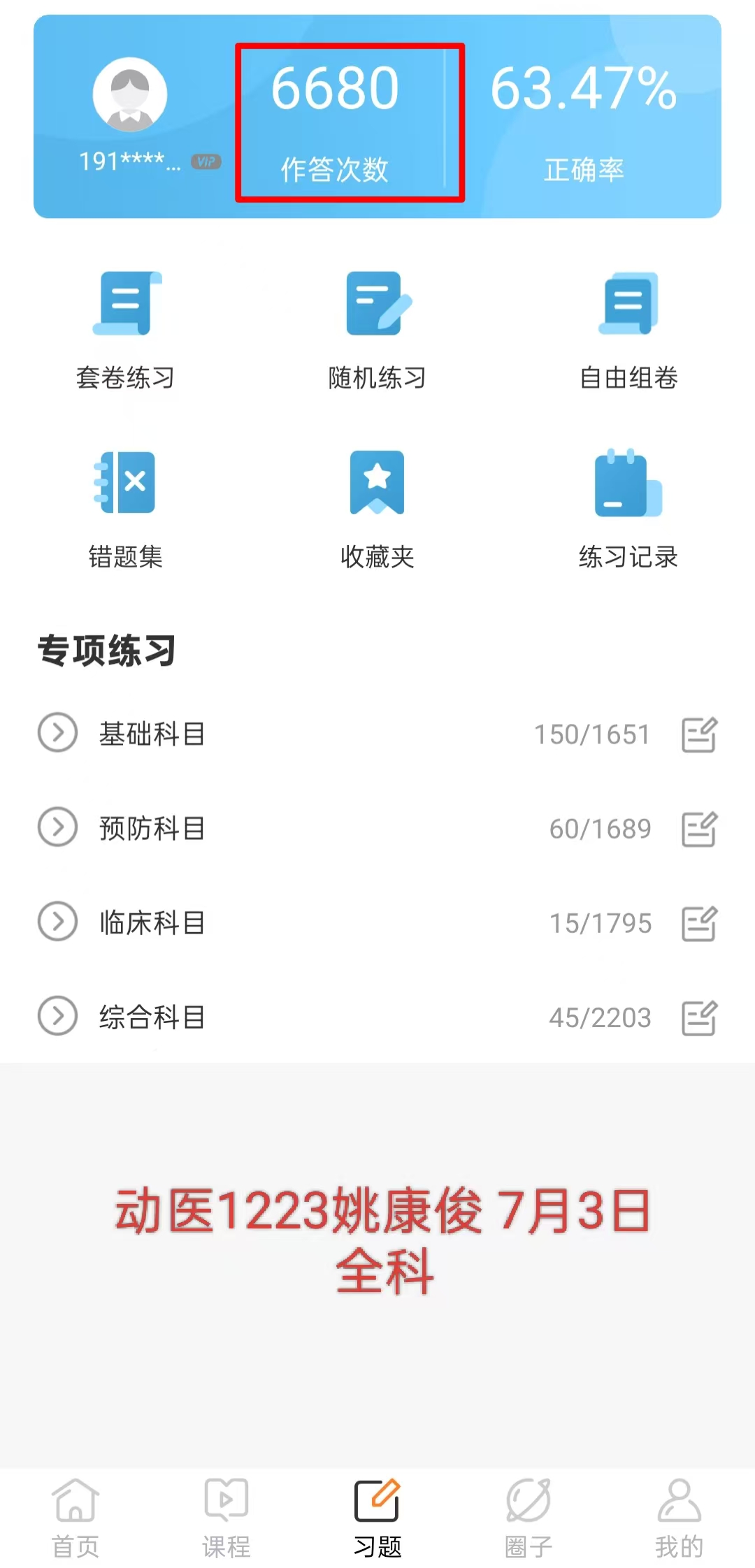
Task: Tap the edit icon for 预防科目
Action: [x=699, y=829]
